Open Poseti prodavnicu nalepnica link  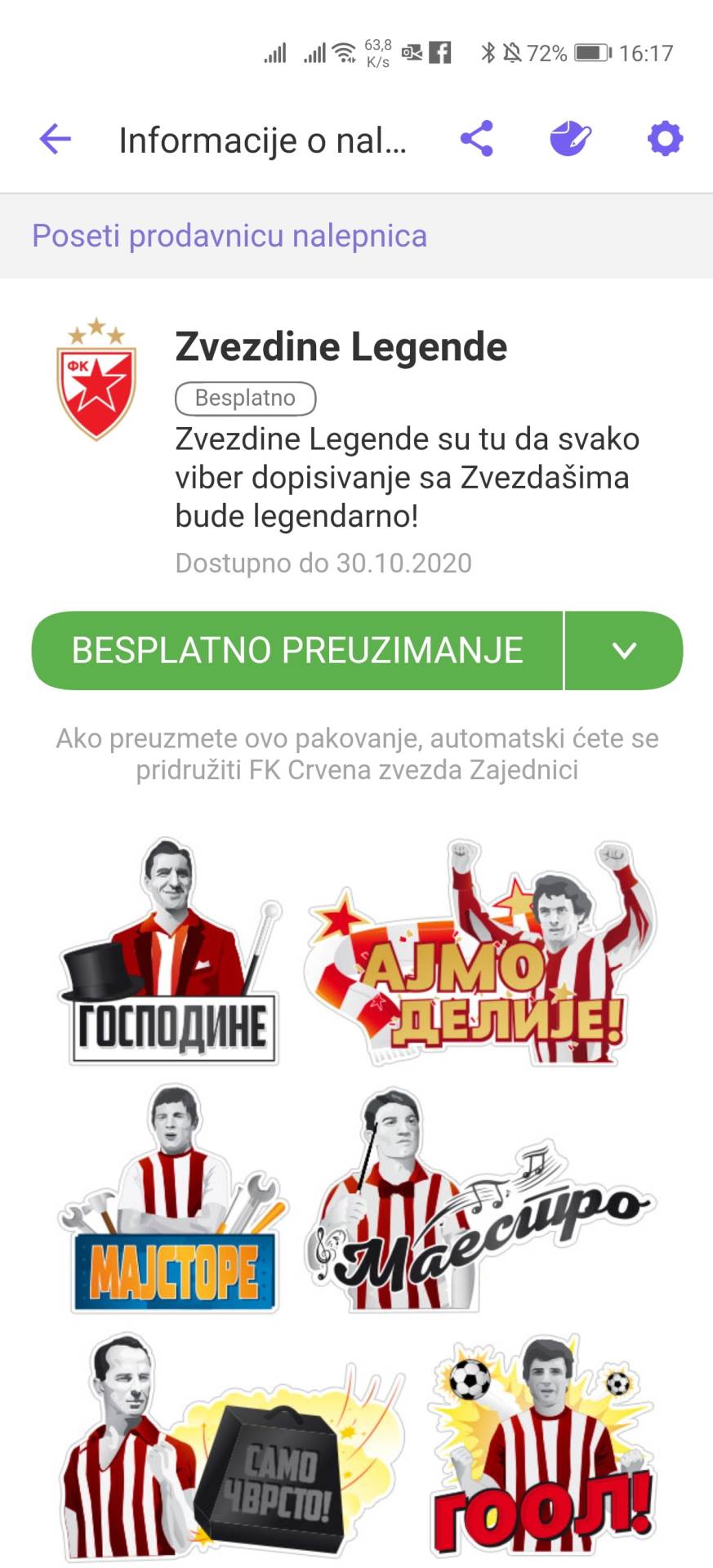click(229, 236)
